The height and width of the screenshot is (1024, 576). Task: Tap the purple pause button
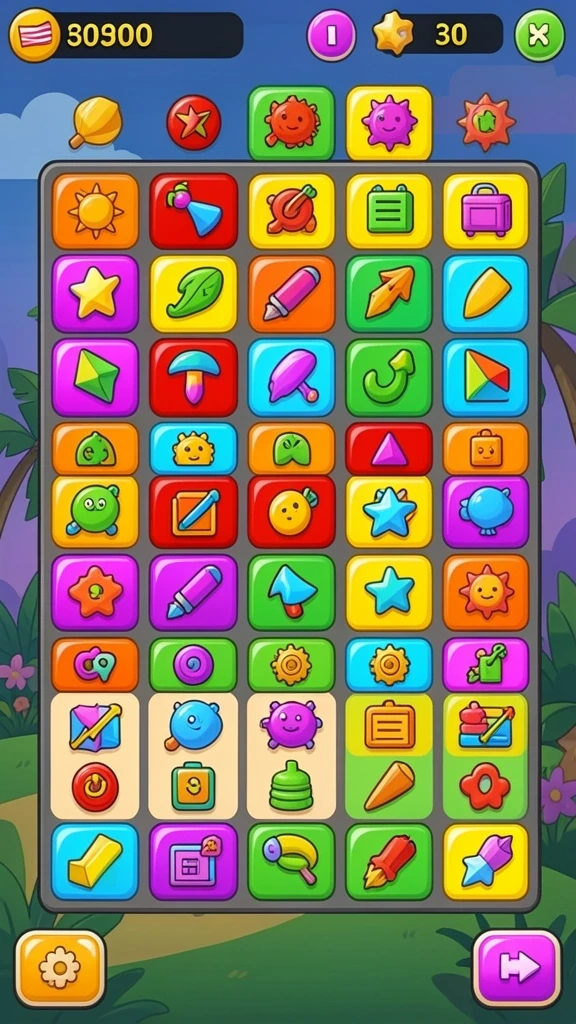click(x=332, y=35)
